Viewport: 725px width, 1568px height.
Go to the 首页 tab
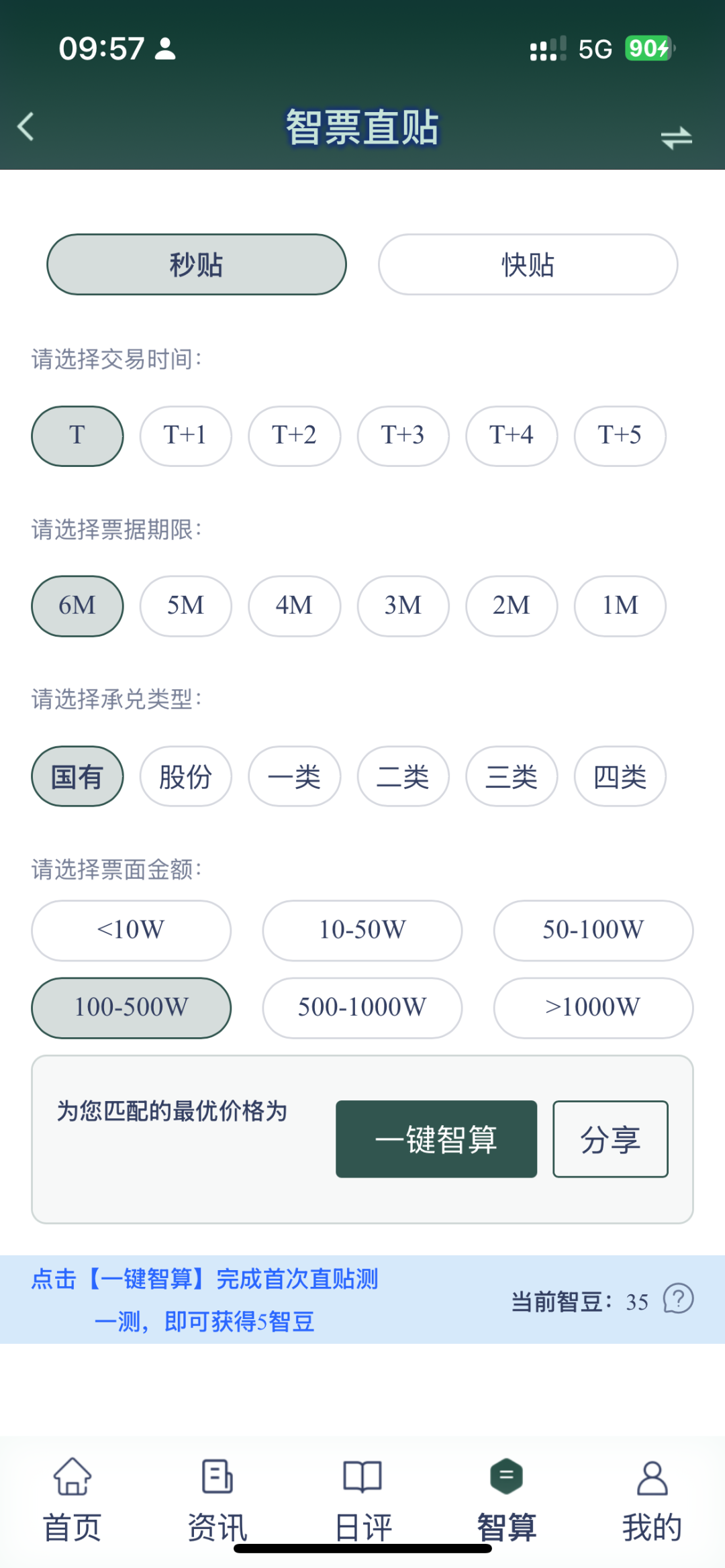coord(72,1500)
